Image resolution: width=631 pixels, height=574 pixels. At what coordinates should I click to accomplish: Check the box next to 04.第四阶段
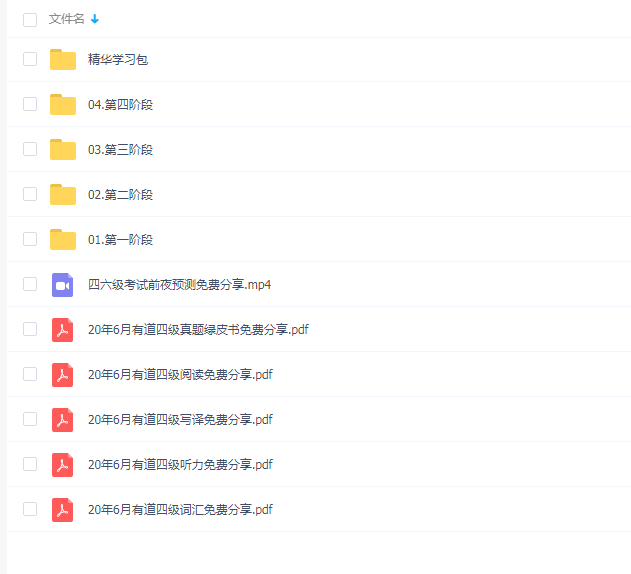click(30, 104)
